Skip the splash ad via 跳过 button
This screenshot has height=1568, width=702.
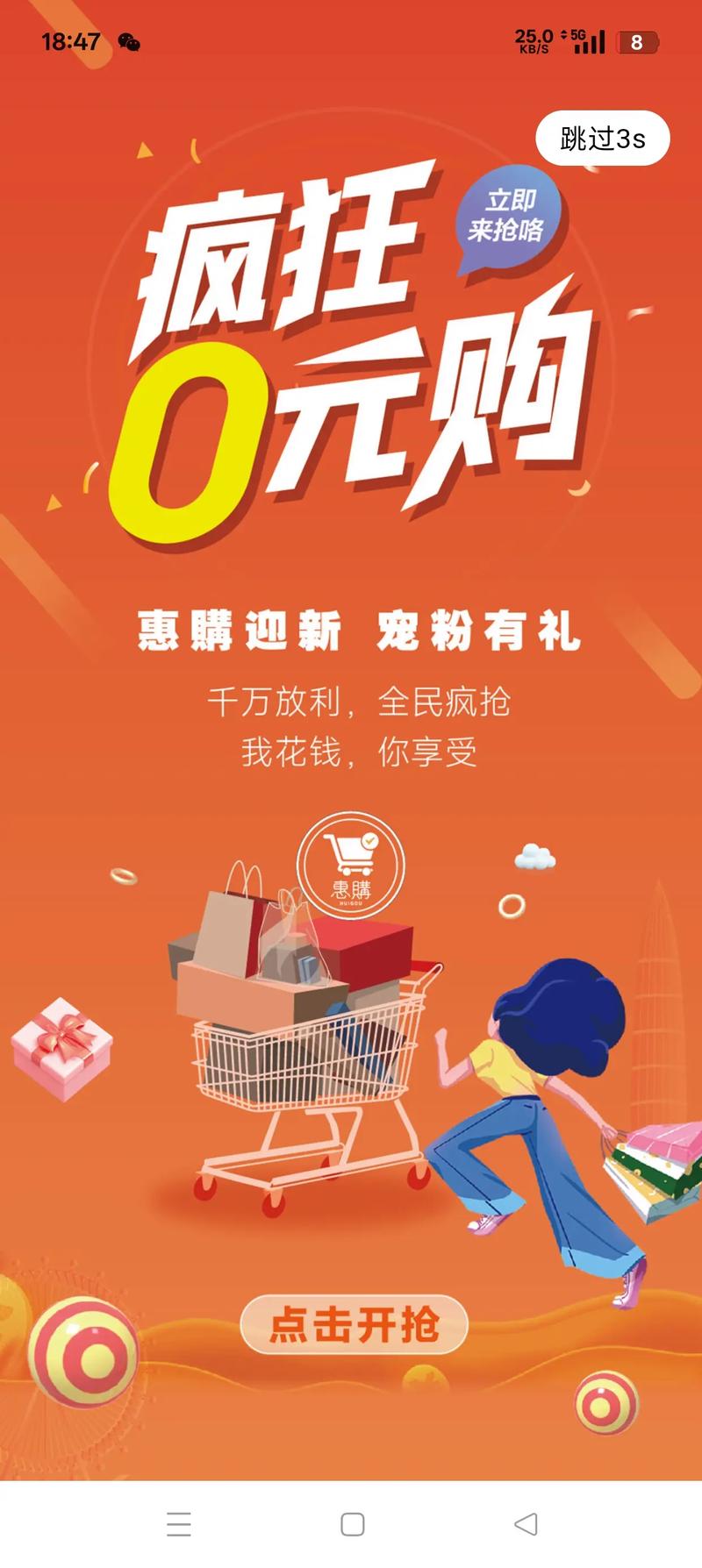coord(603,139)
